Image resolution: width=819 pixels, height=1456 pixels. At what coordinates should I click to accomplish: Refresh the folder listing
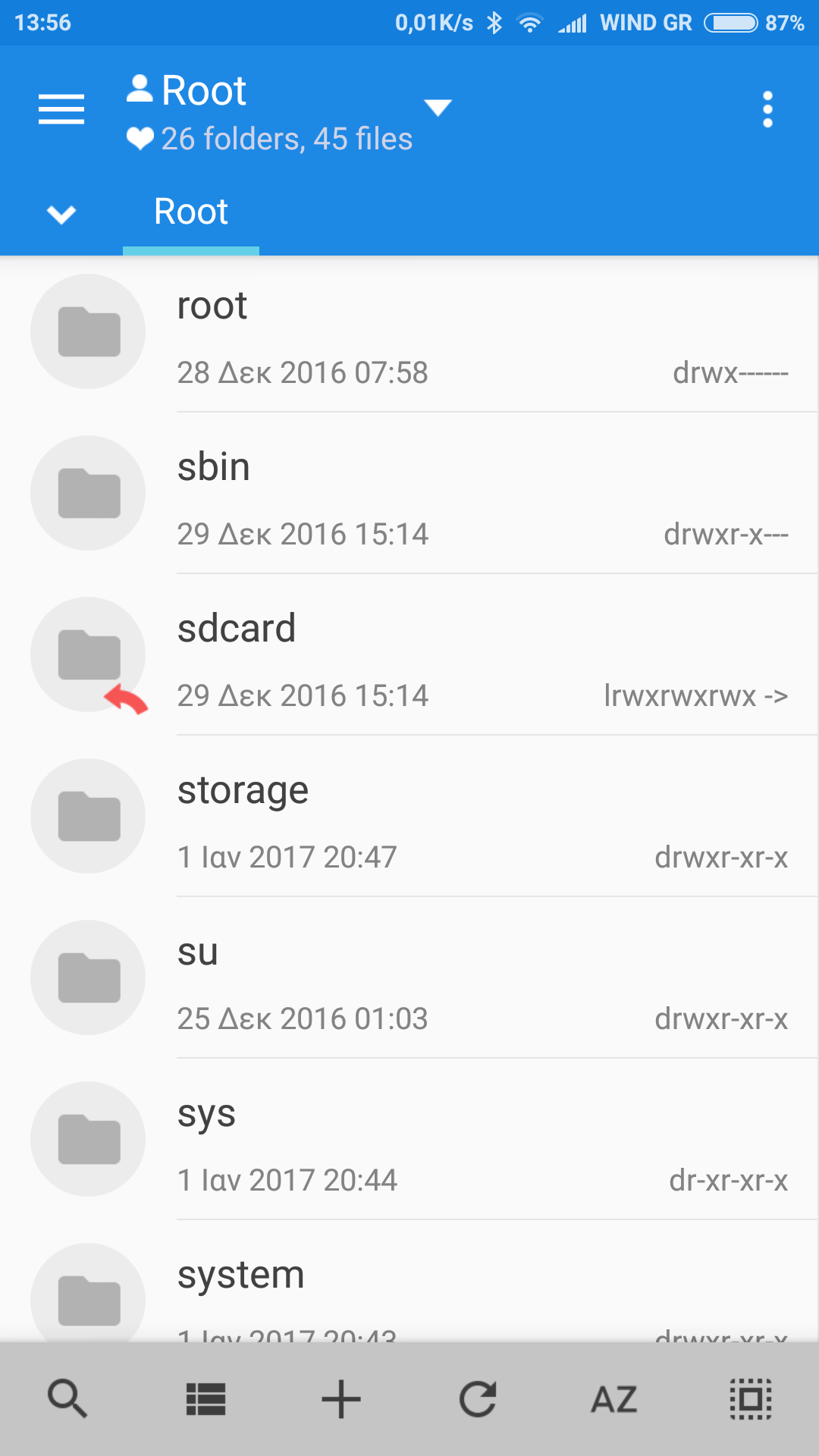click(478, 1399)
